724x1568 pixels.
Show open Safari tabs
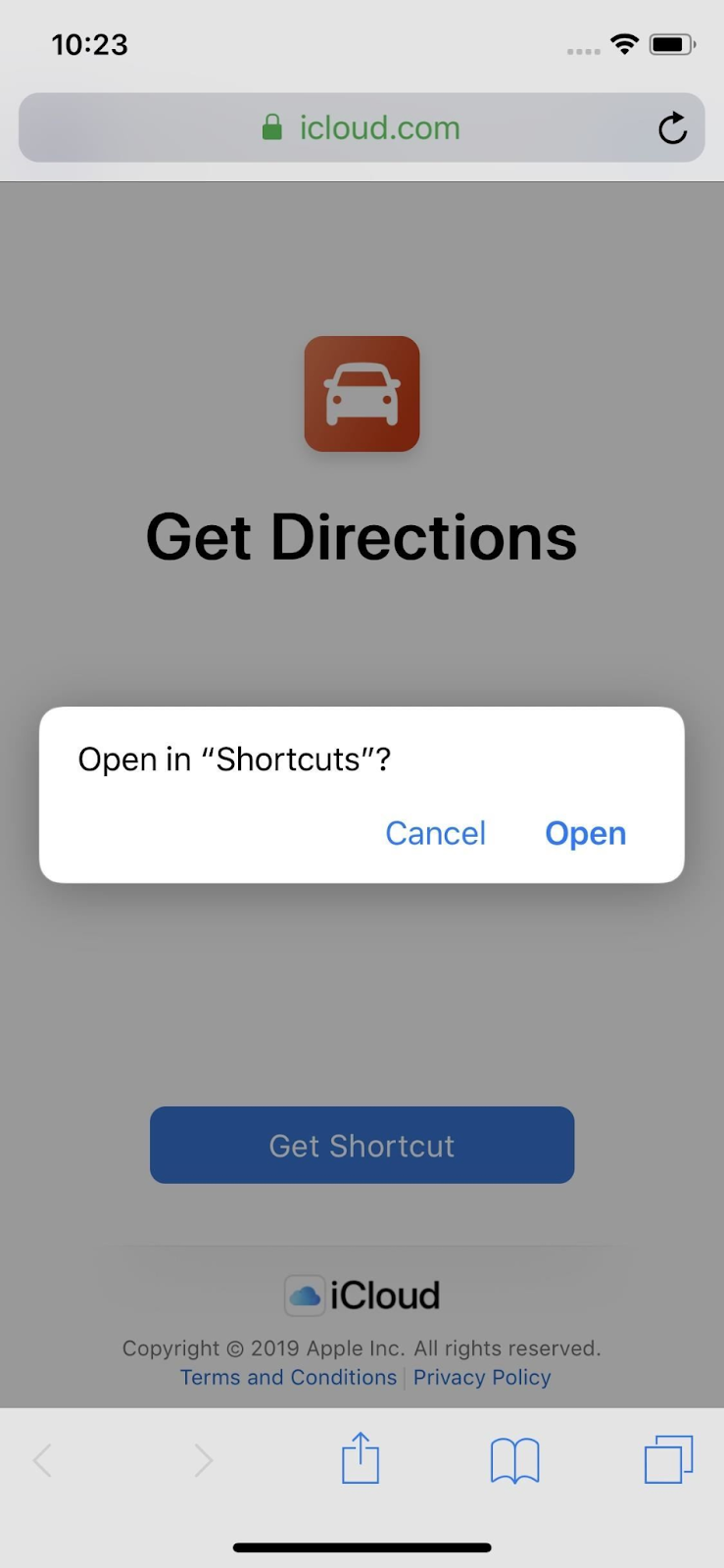tap(668, 1459)
